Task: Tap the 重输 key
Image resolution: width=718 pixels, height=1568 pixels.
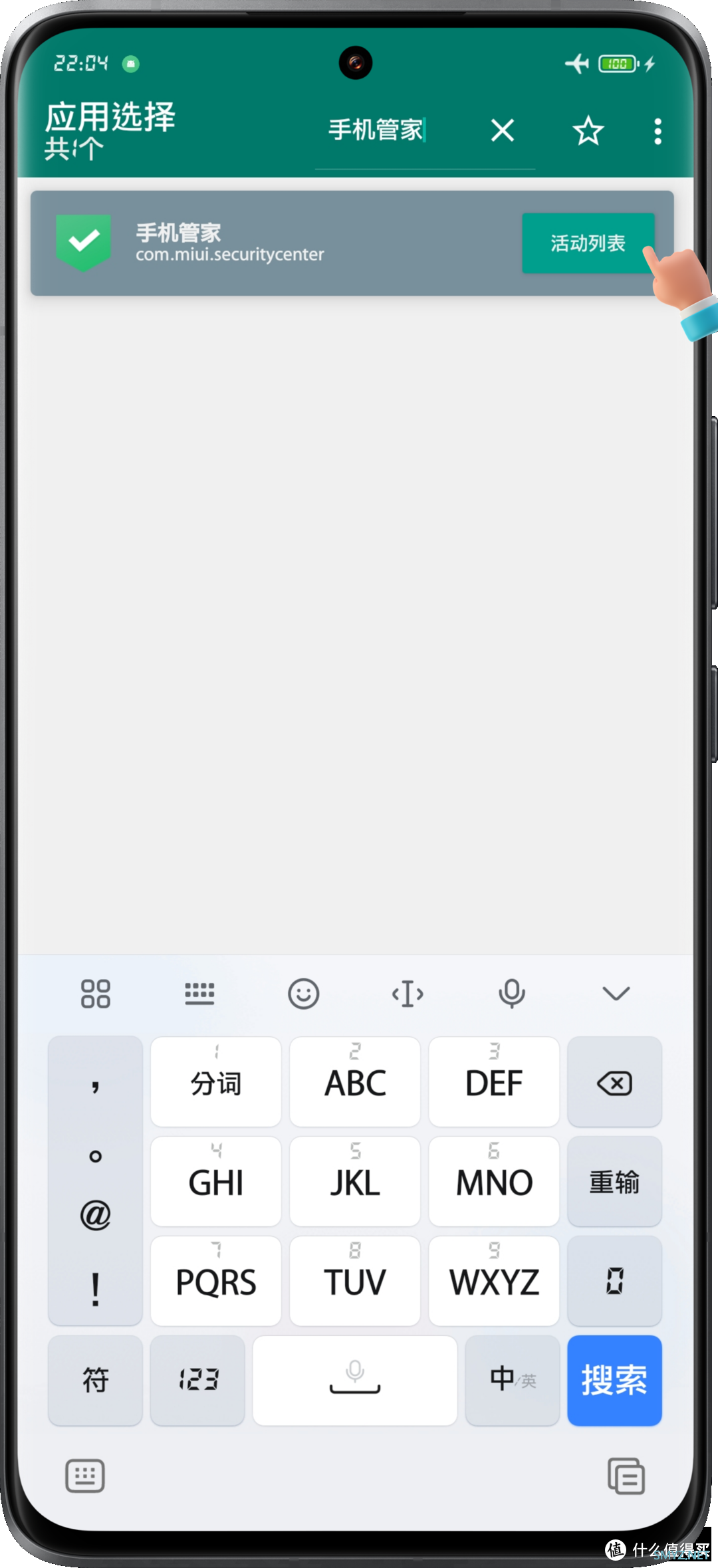Action: coord(614,1182)
